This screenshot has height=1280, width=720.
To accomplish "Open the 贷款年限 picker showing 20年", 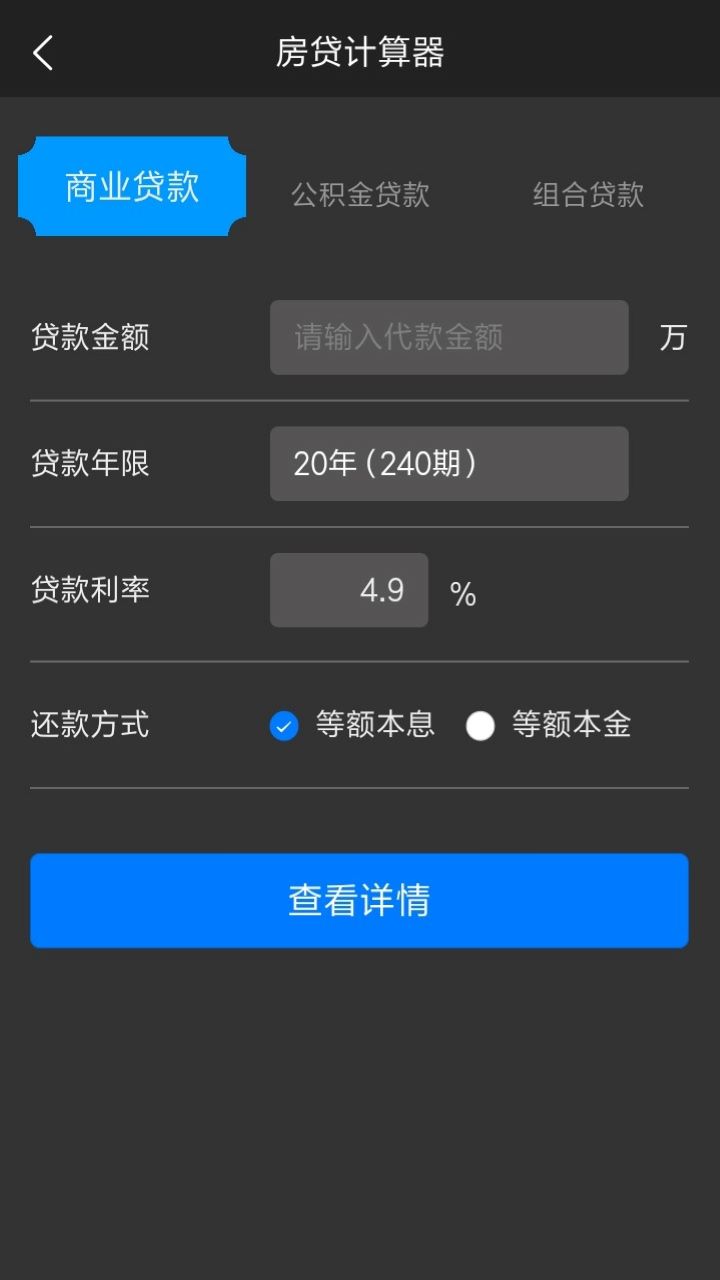I will click(449, 464).
